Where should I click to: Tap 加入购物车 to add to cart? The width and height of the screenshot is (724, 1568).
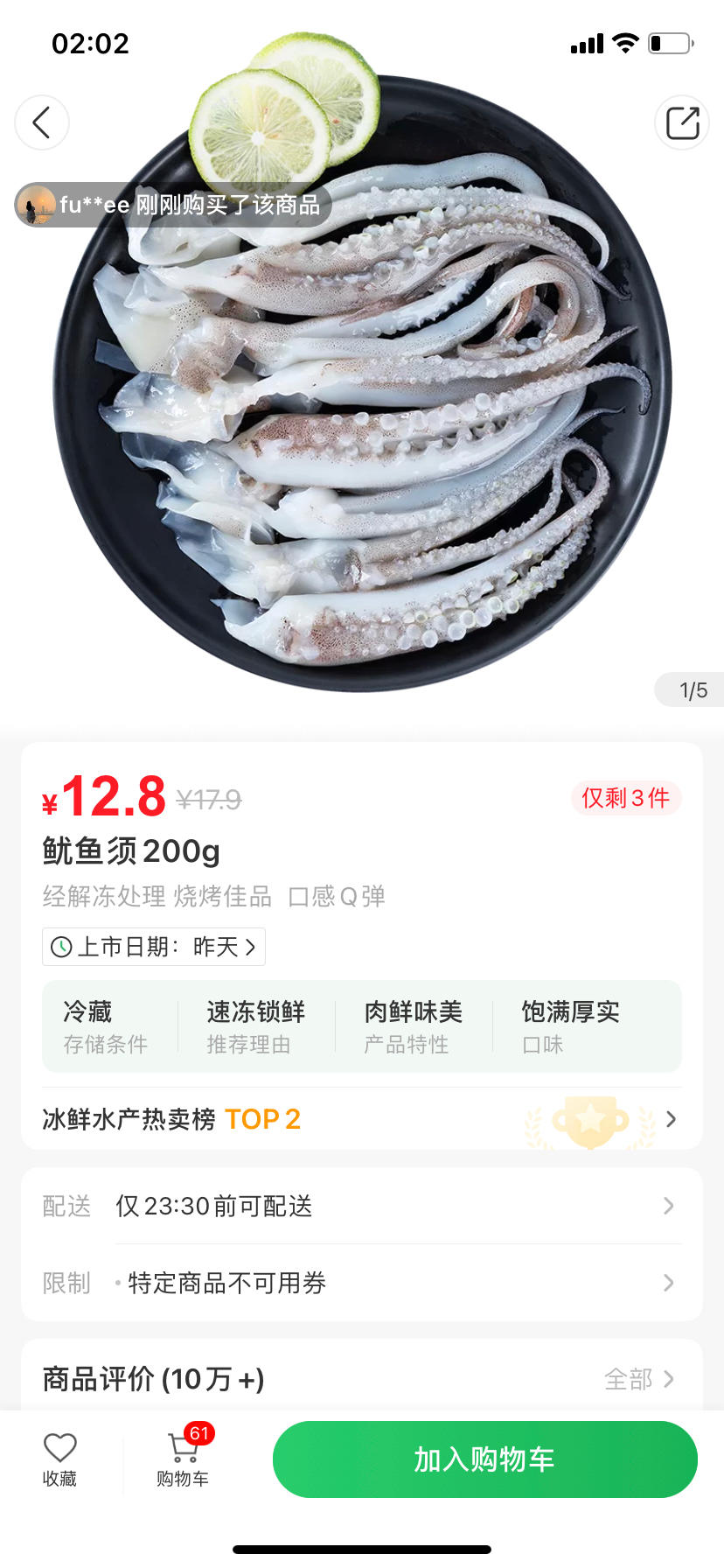point(484,1459)
